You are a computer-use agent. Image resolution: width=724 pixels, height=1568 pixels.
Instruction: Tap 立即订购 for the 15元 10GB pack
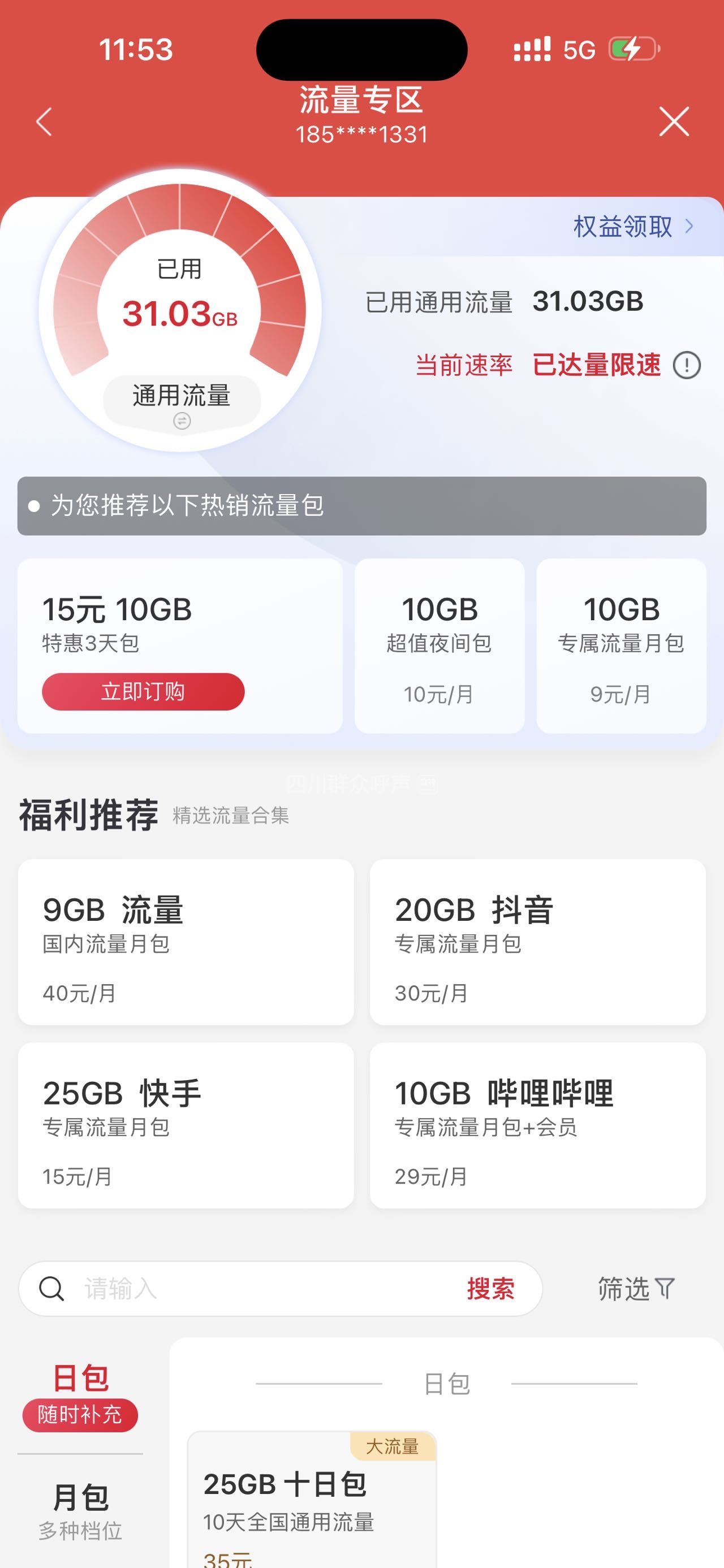(x=143, y=691)
